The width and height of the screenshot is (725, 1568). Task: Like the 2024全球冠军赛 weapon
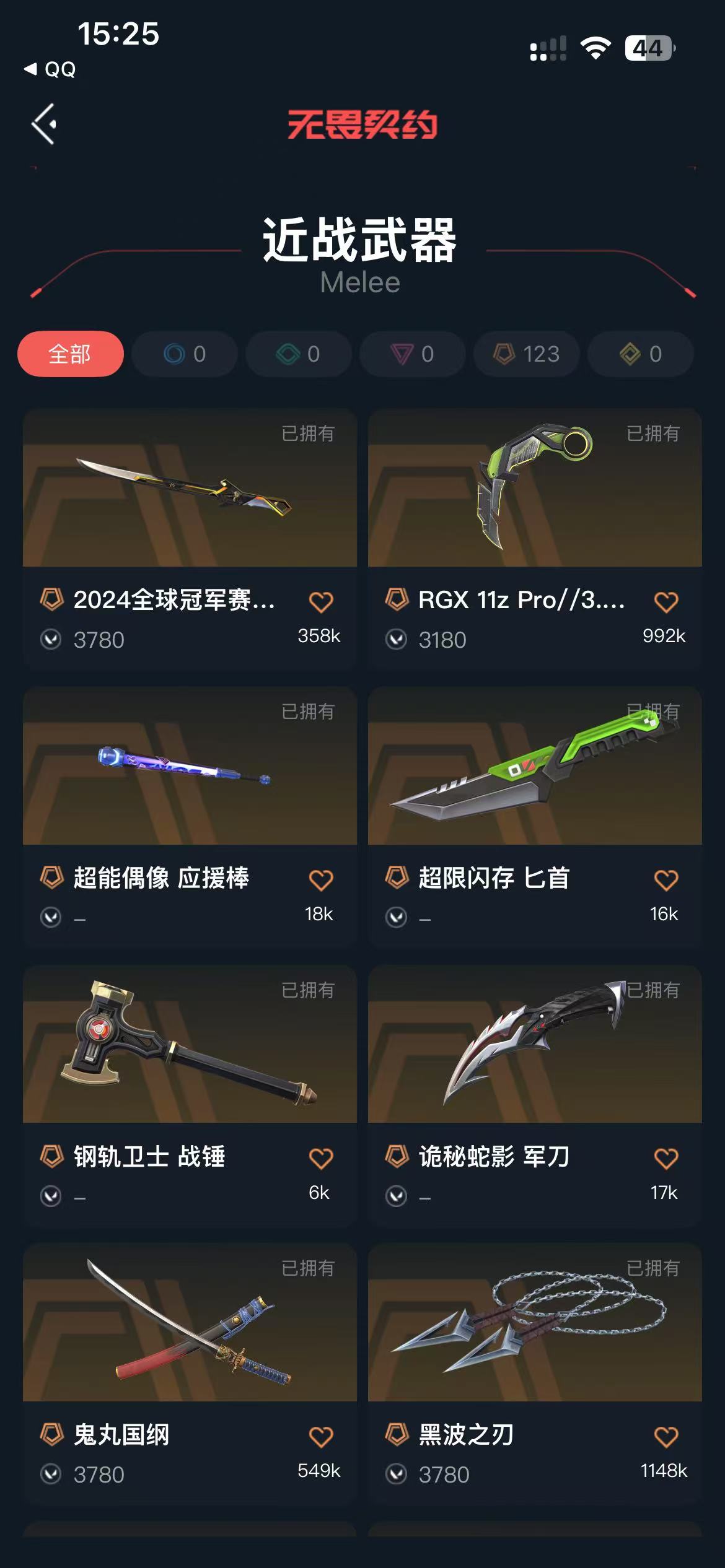point(321,601)
